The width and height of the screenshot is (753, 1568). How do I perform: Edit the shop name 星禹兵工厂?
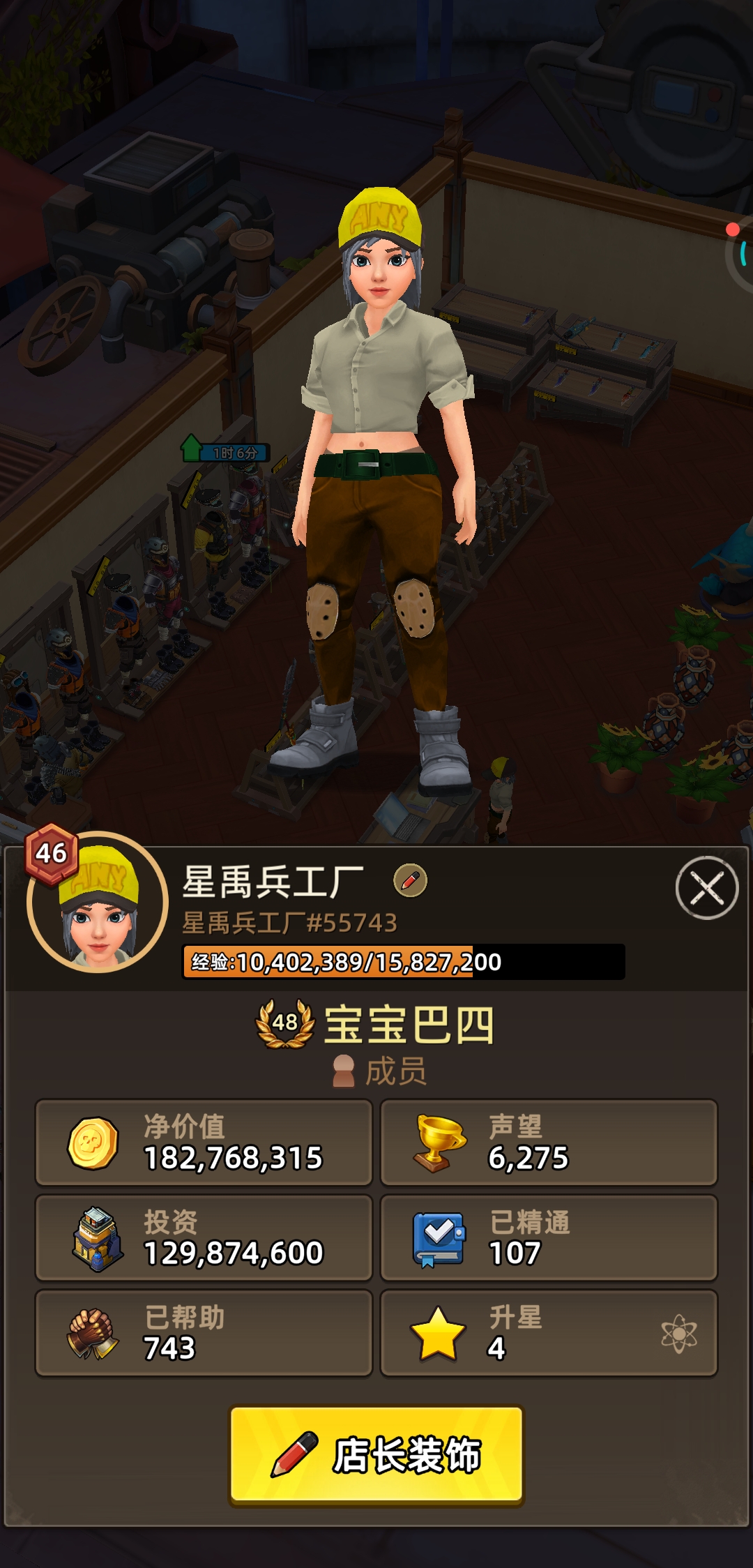coord(410,880)
